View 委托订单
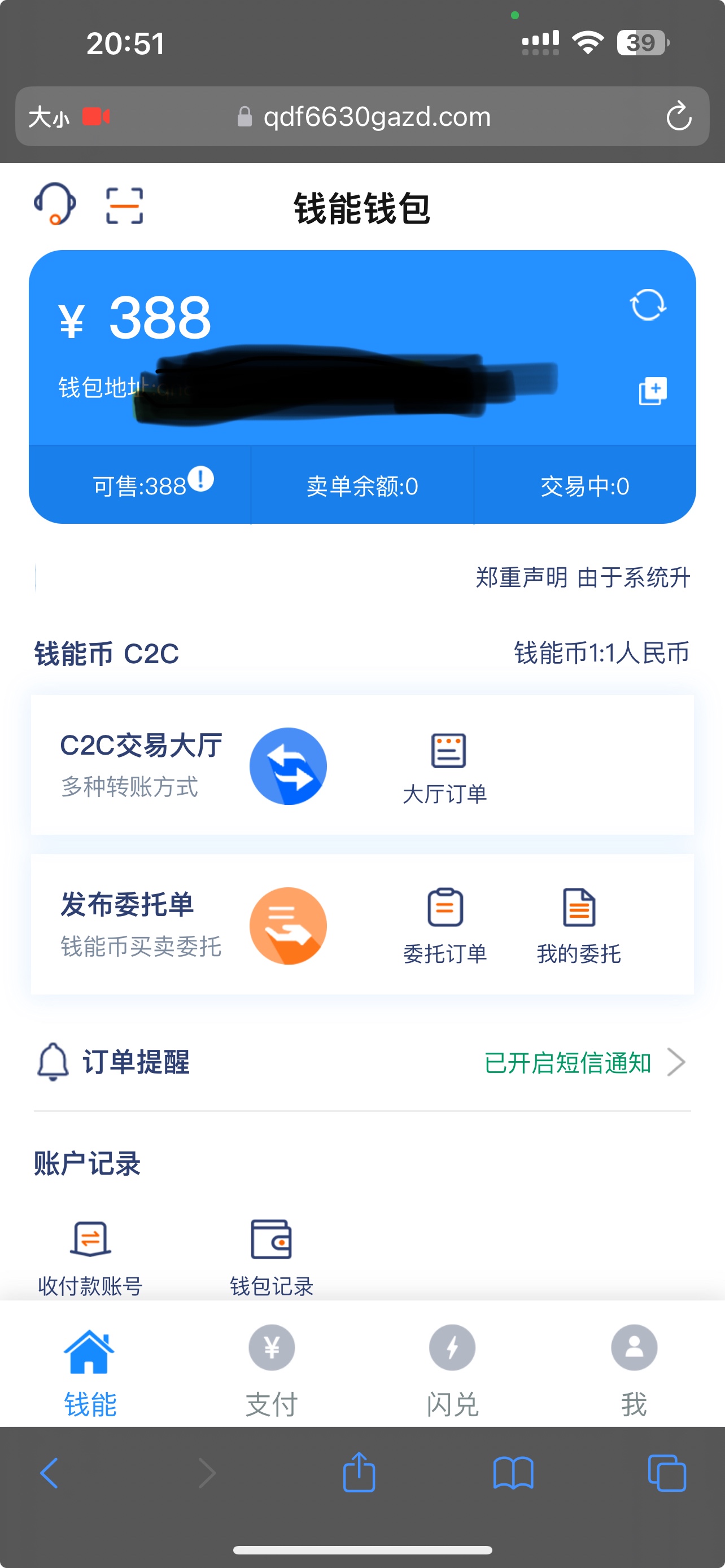The height and width of the screenshot is (1568, 725). 445,925
